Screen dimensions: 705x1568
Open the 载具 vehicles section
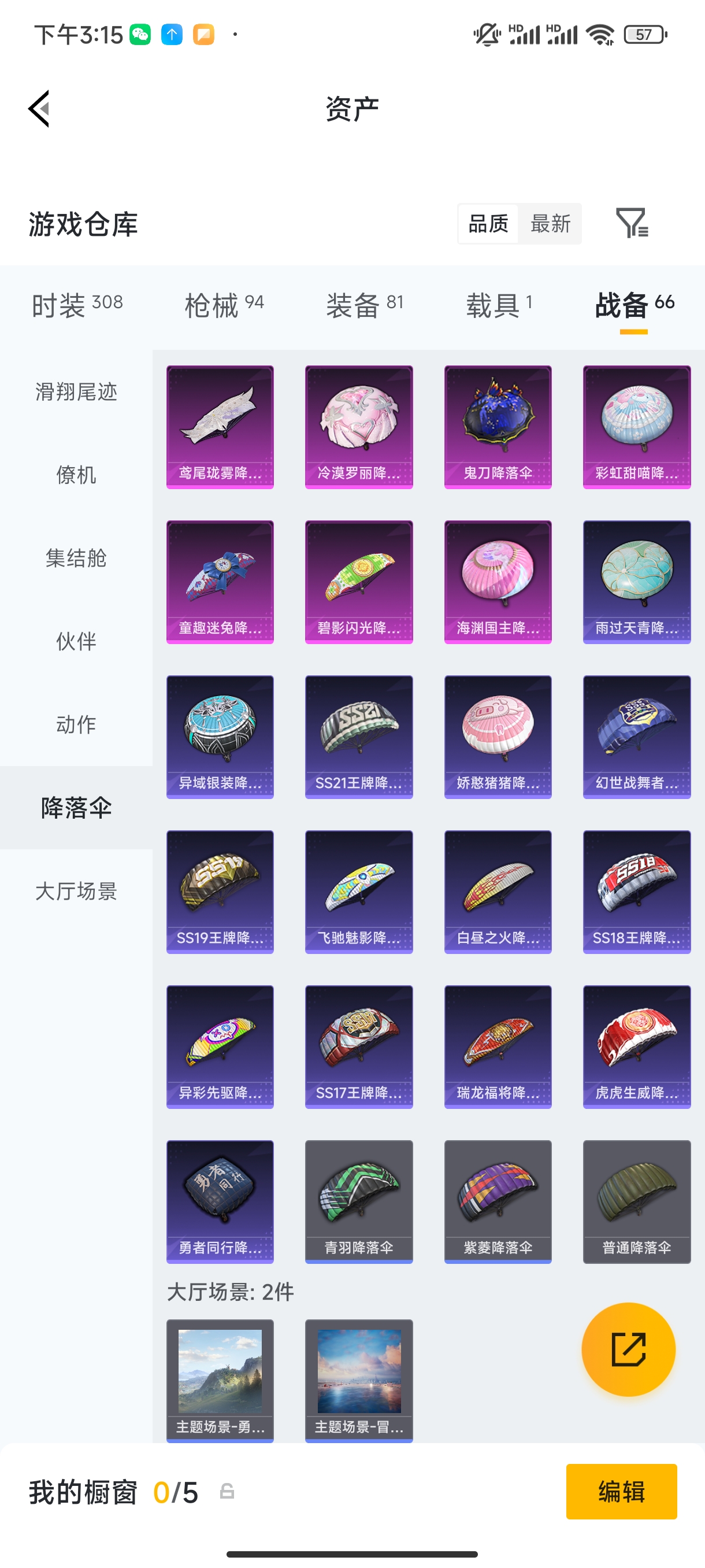499,303
